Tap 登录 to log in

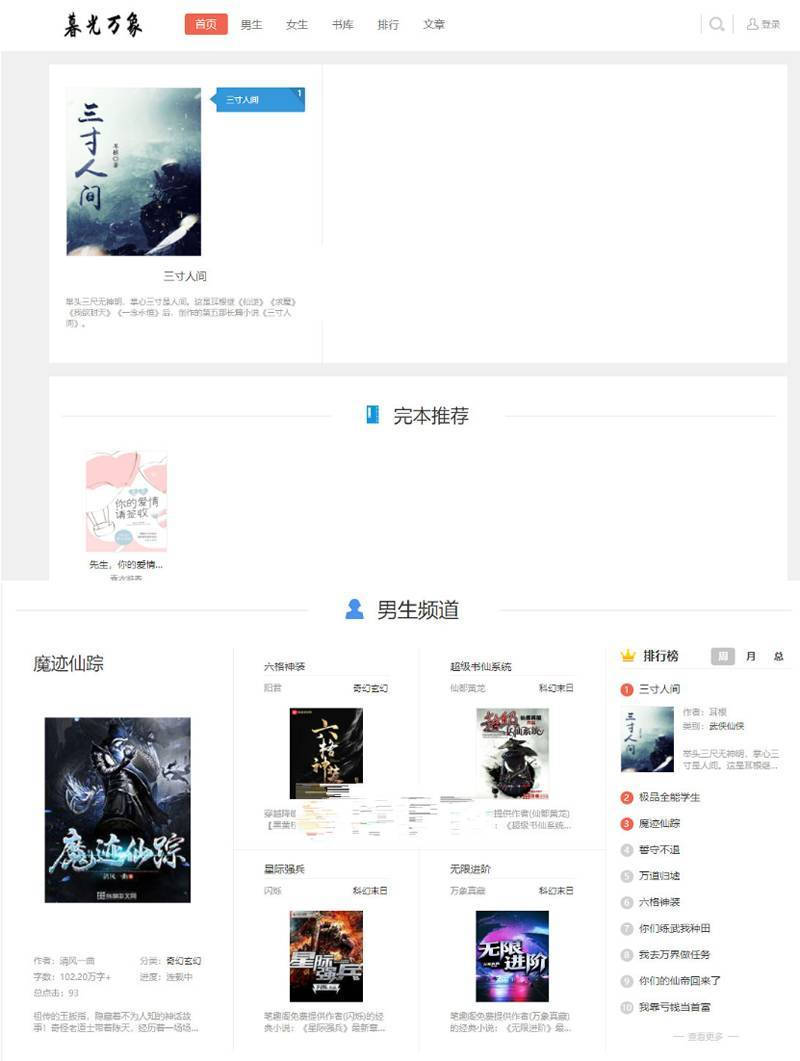(764, 25)
